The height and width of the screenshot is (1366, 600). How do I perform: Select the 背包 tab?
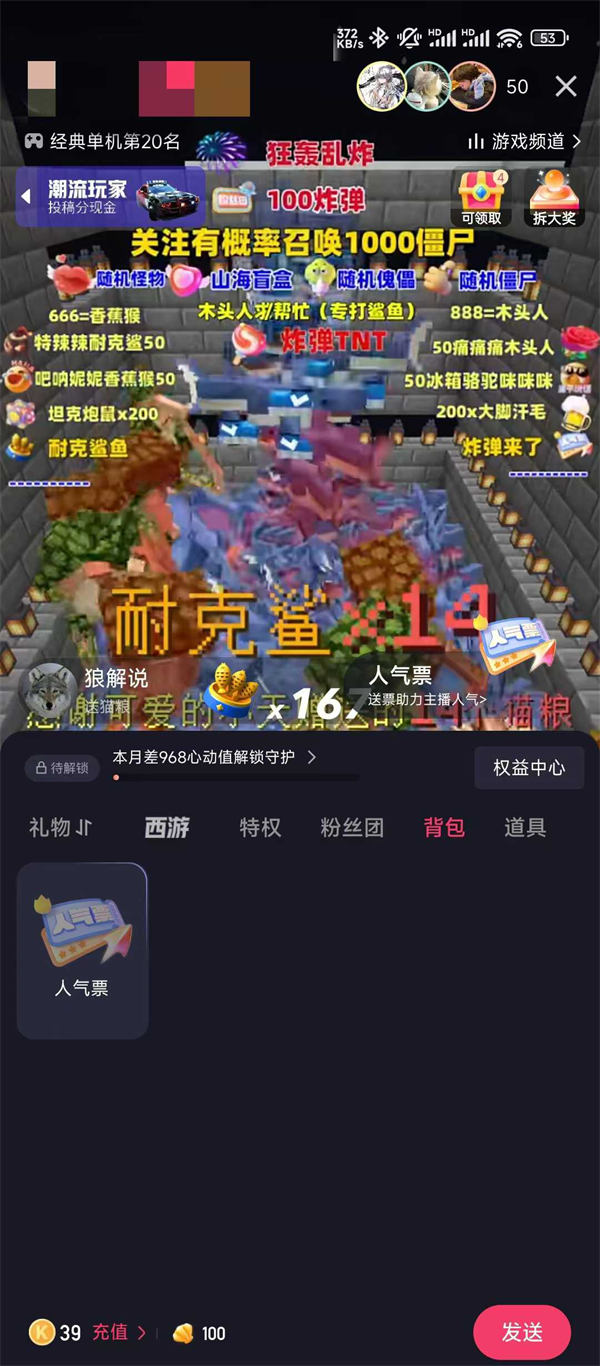click(x=444, y=828)
